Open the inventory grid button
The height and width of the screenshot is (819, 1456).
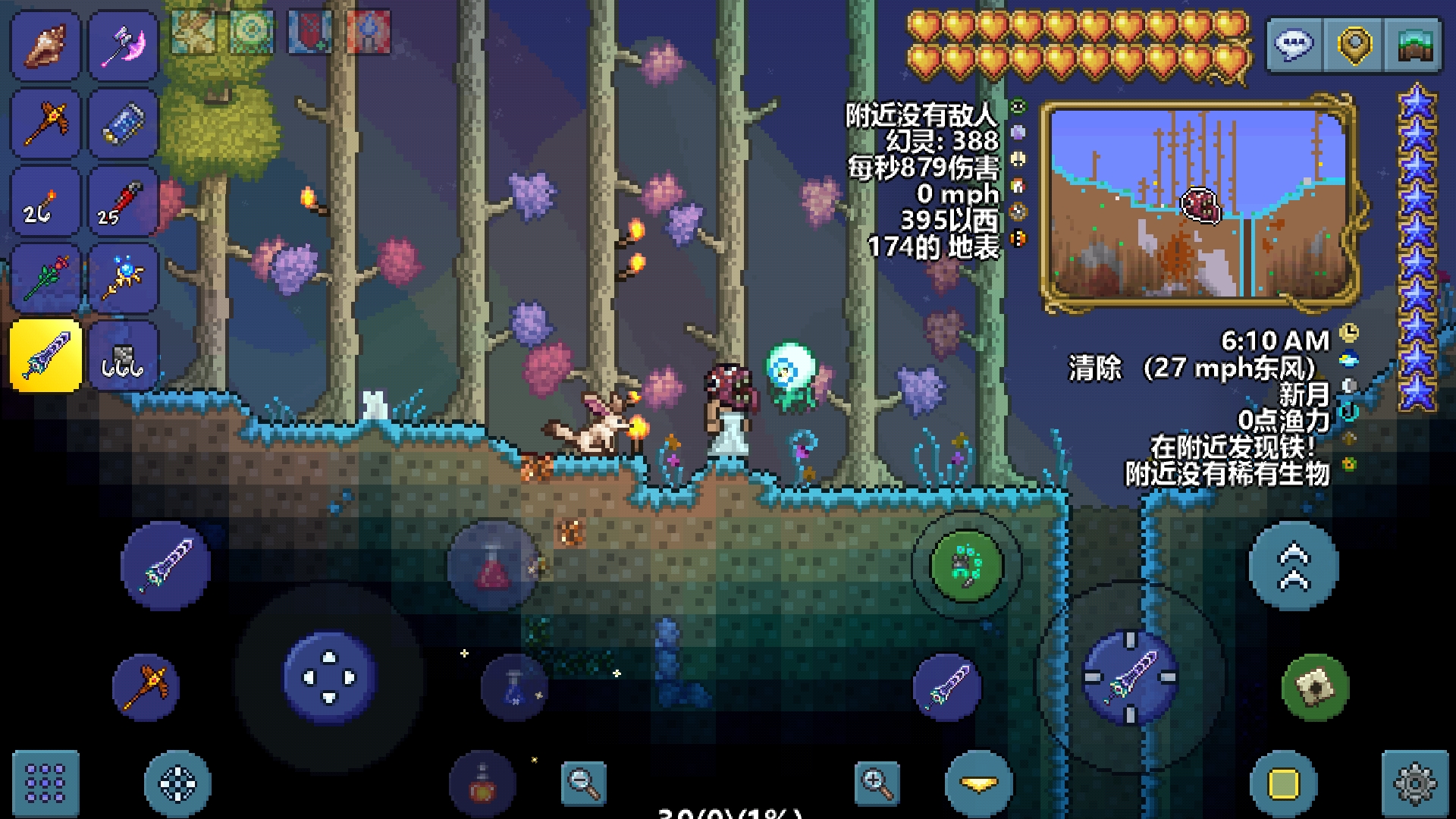coord(45,783)
